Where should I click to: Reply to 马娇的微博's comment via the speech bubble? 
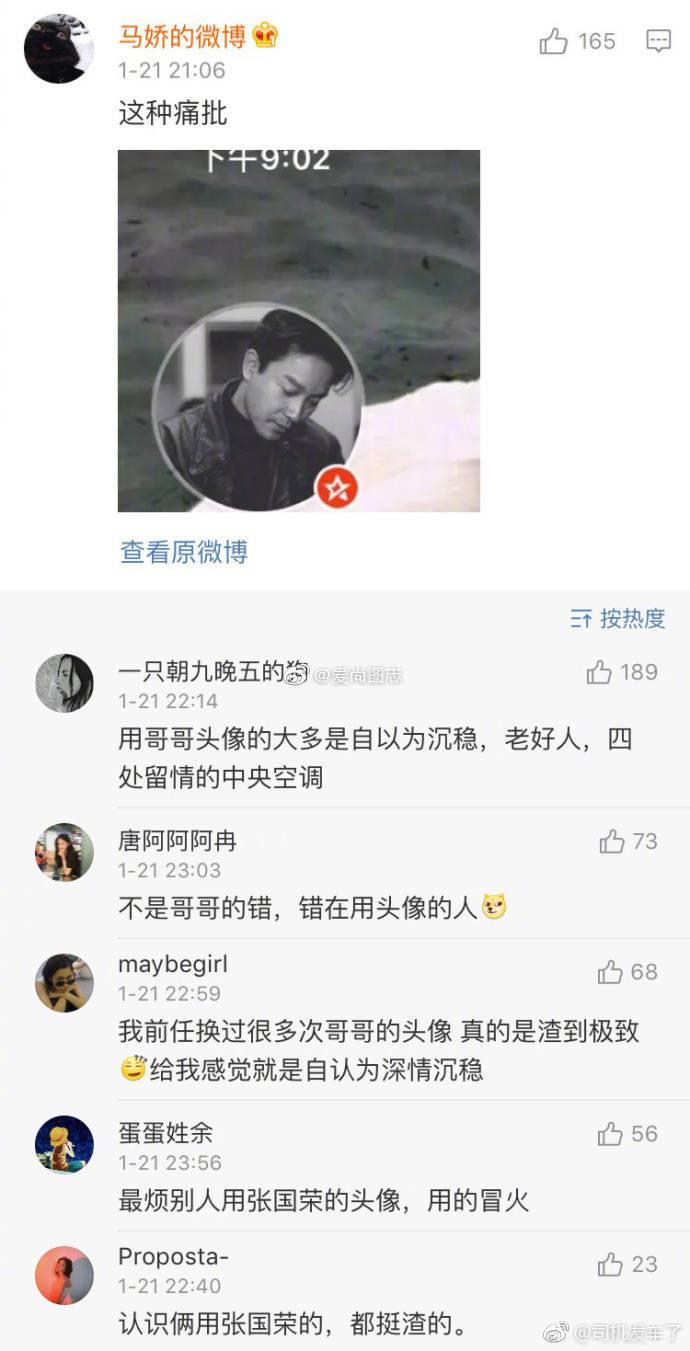point(658,41)
